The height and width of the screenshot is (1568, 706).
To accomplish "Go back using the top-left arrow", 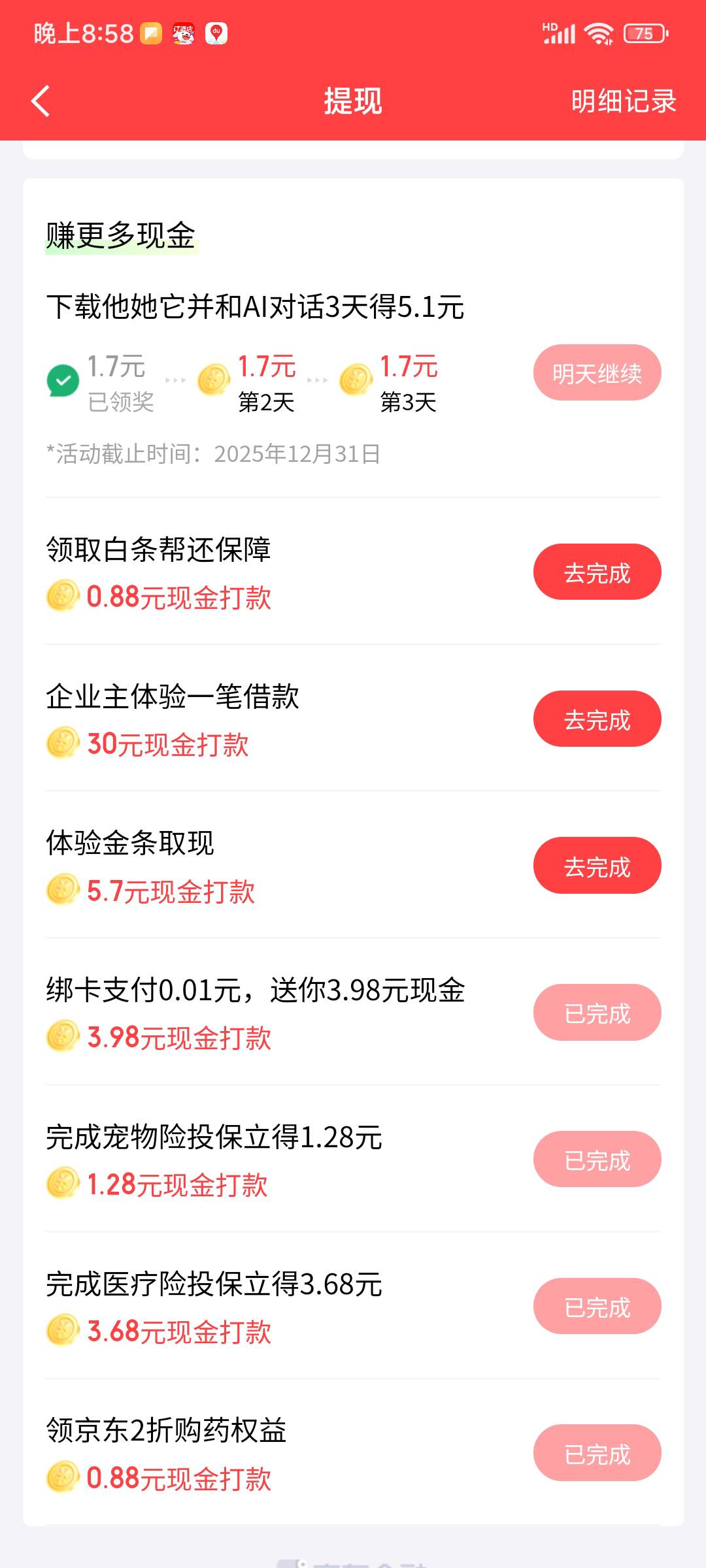I will tap(41, 101).
